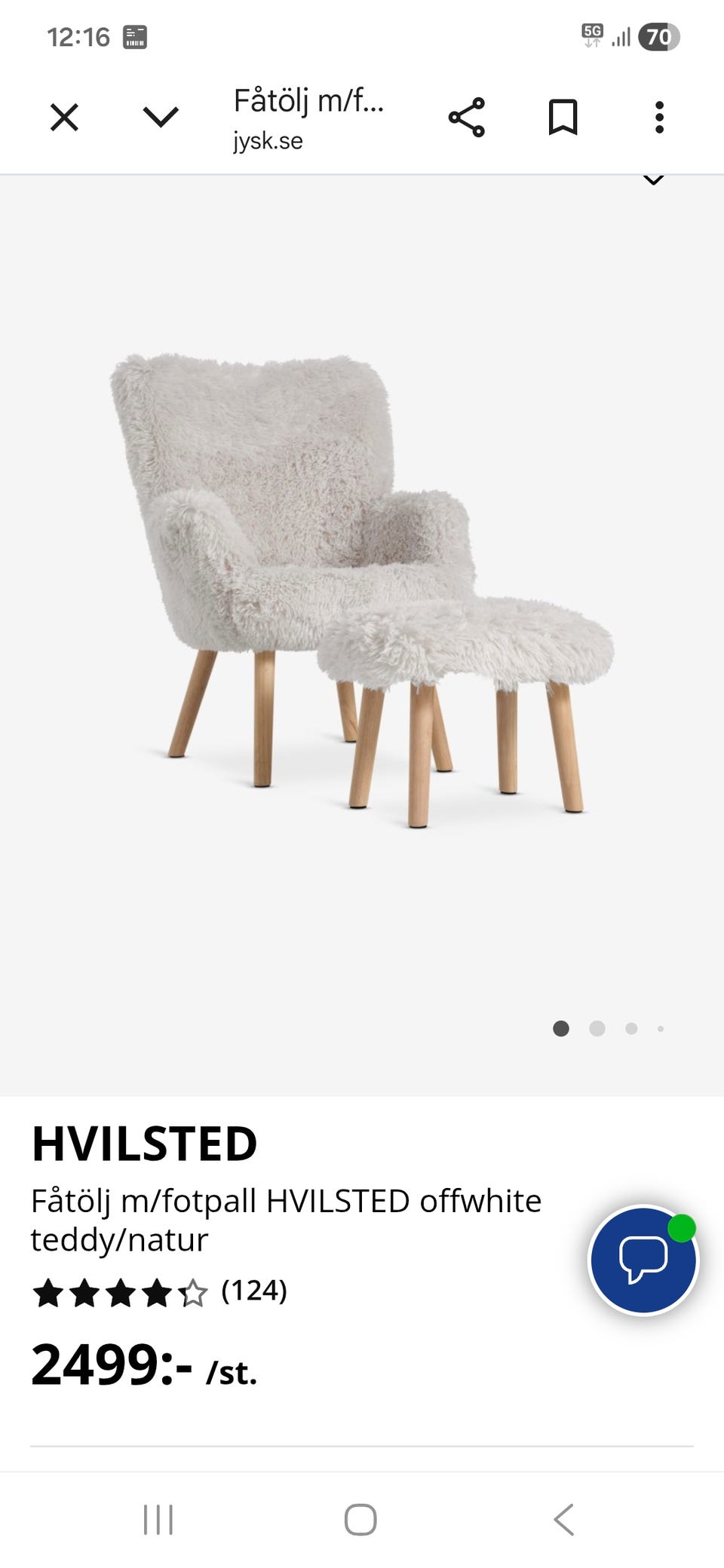Viewport: 724px width, 1568px height.
Task: View the 124 customer reviews
Action: pyautogui.click(x=253, y=1291)
